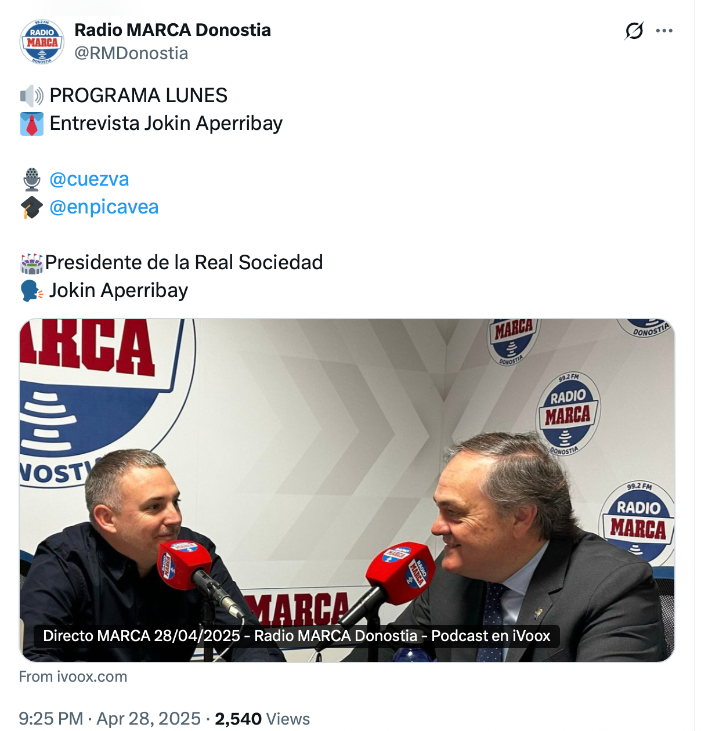Visit the @enpicavea profile link

(104, 207)
